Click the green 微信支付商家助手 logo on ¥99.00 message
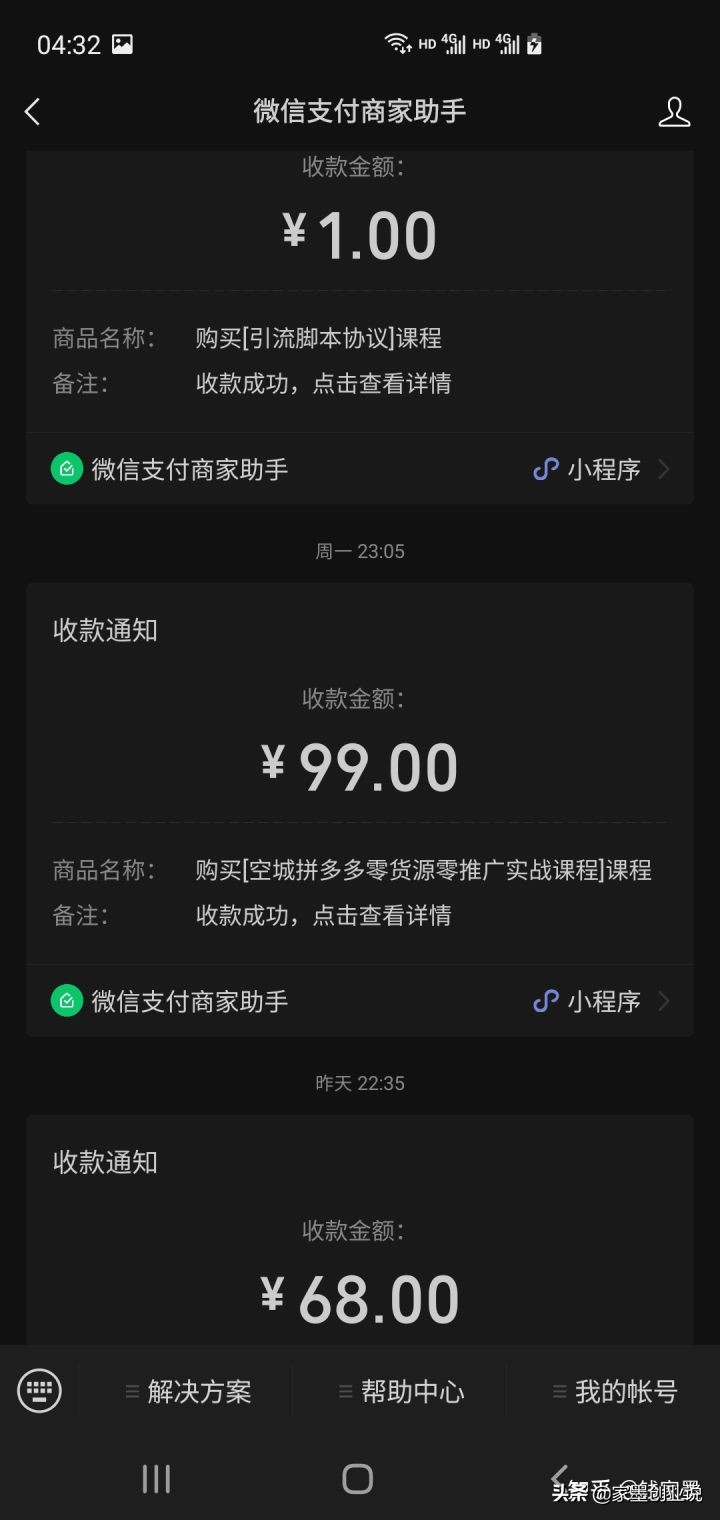720x1520 pixels. (x=66, y=1000)
